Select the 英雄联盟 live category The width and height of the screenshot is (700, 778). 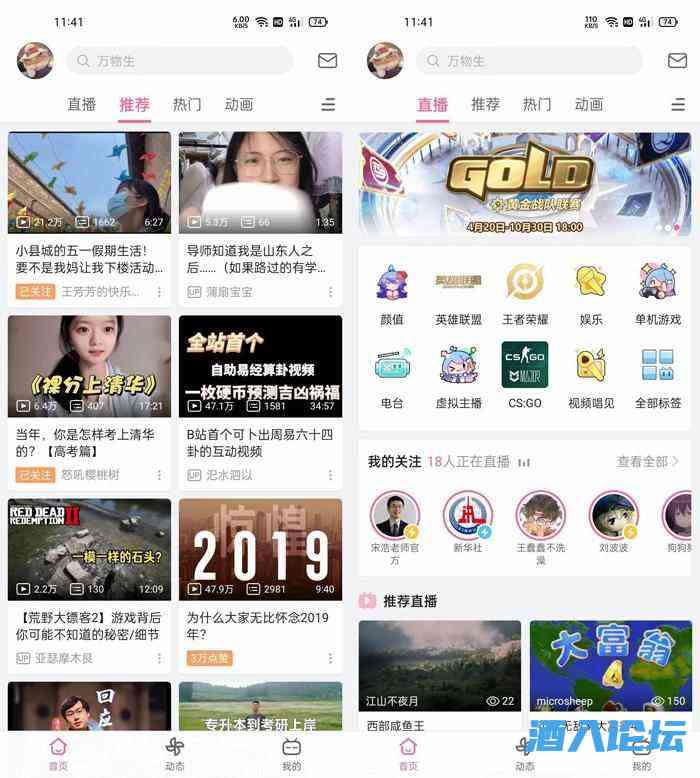click(458, 295)
